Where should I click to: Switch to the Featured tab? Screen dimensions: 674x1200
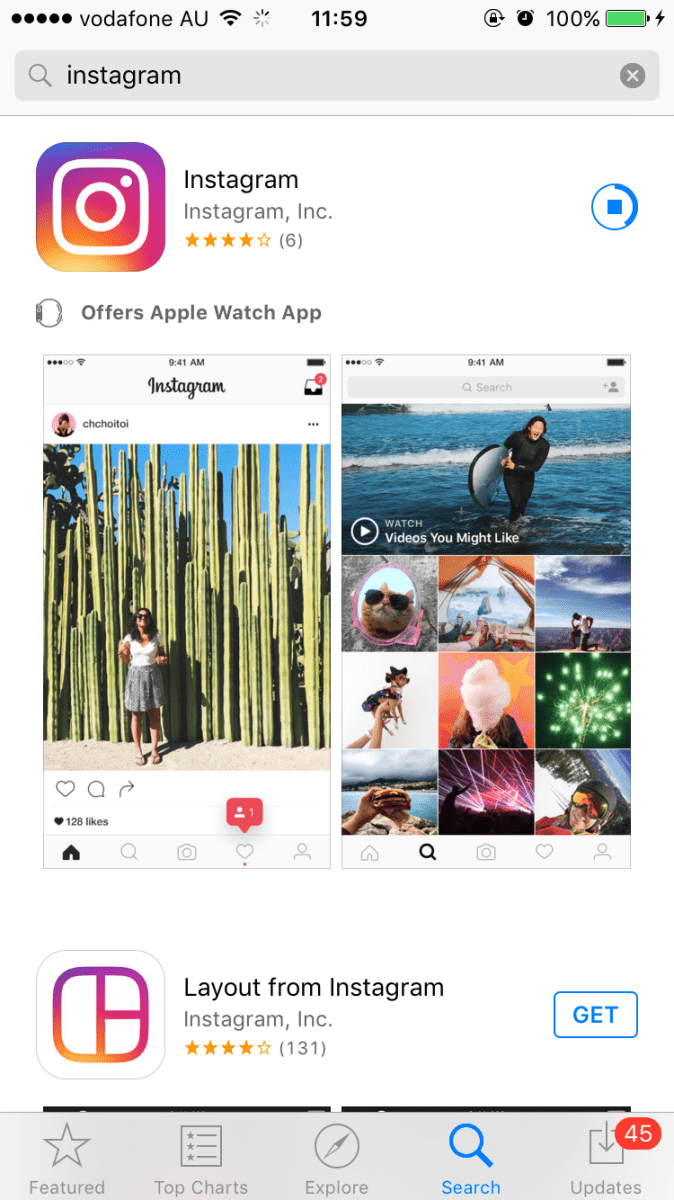point(67,1157)
